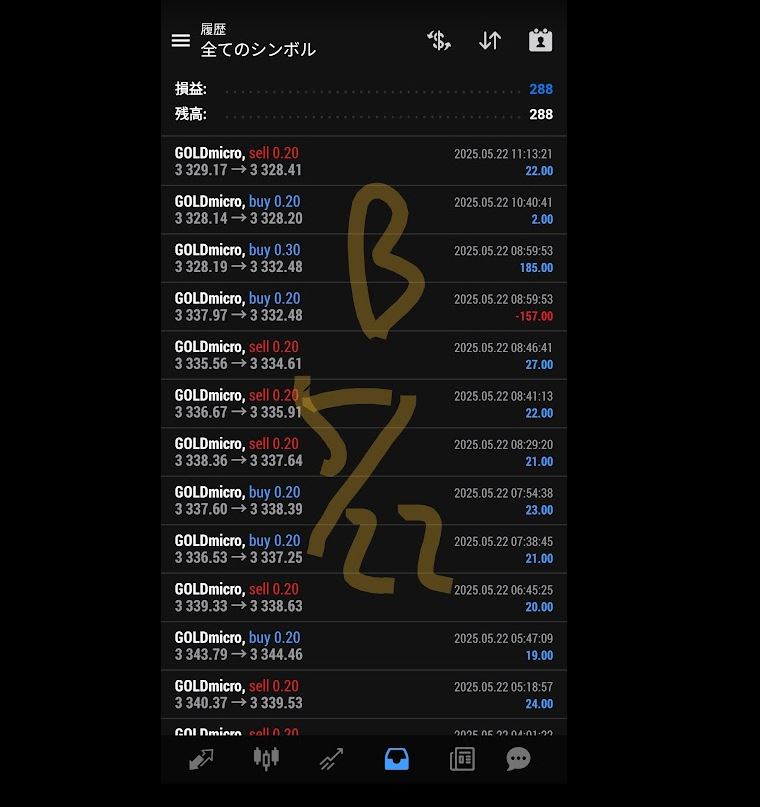The height and width of the screenshot is (807, 760).
Task: Expand the sell trade closed at 08:46:41
Action: (x=363, y=355)
